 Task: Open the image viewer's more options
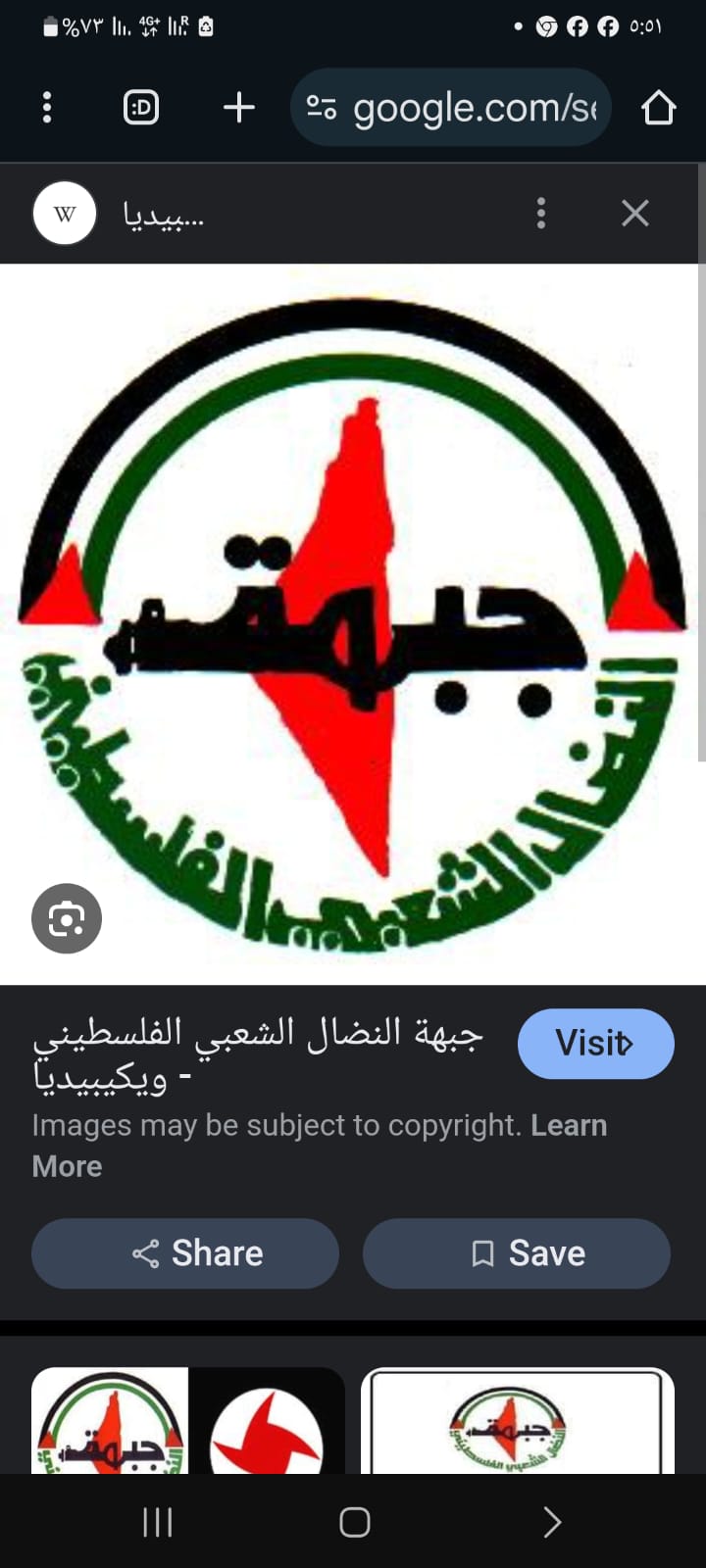coord(541,213)
